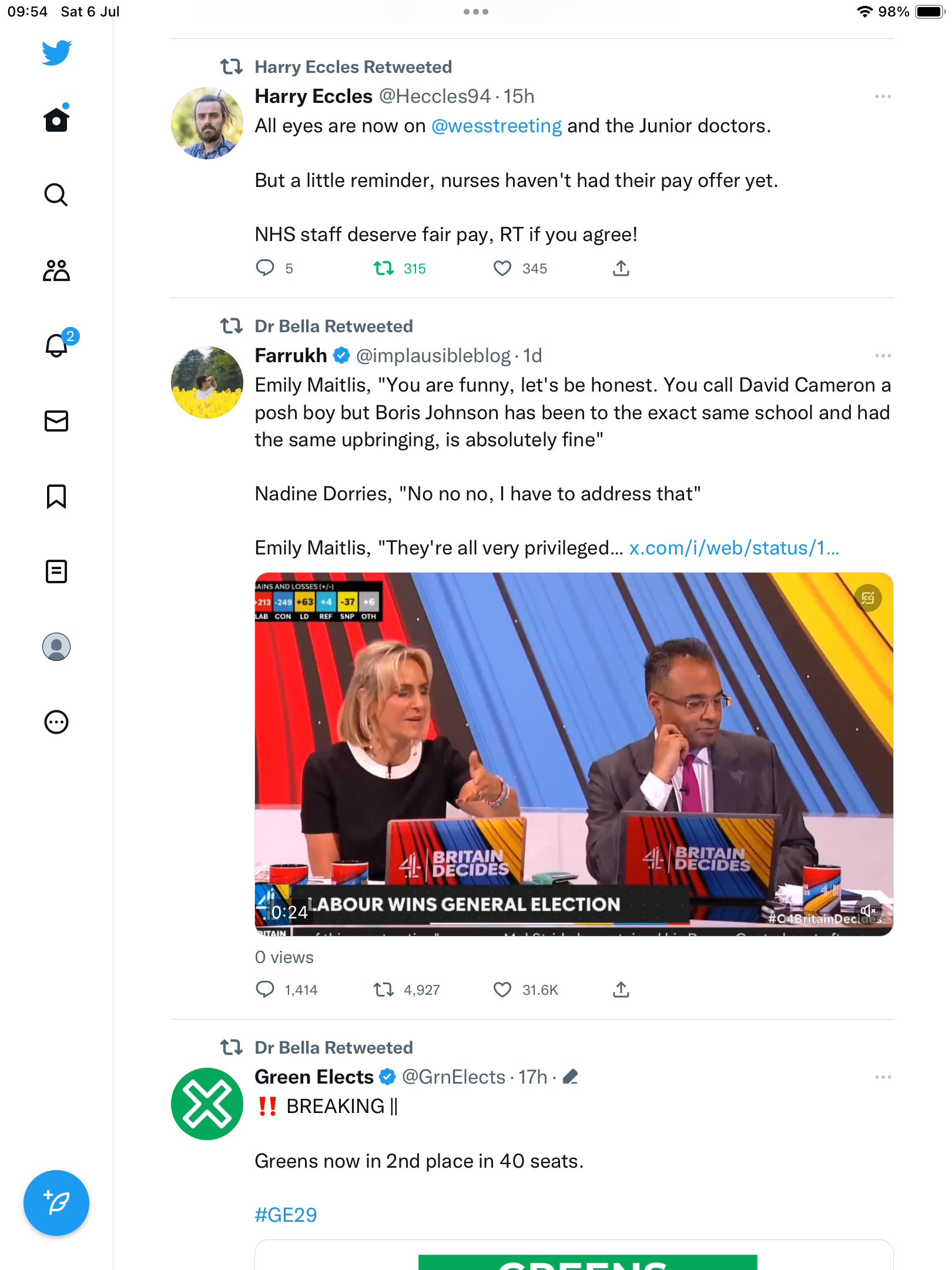Open overflow menu on Farrukh's tweet
The width and height of the screenshot is (952, 1270).
coord(883,356)
